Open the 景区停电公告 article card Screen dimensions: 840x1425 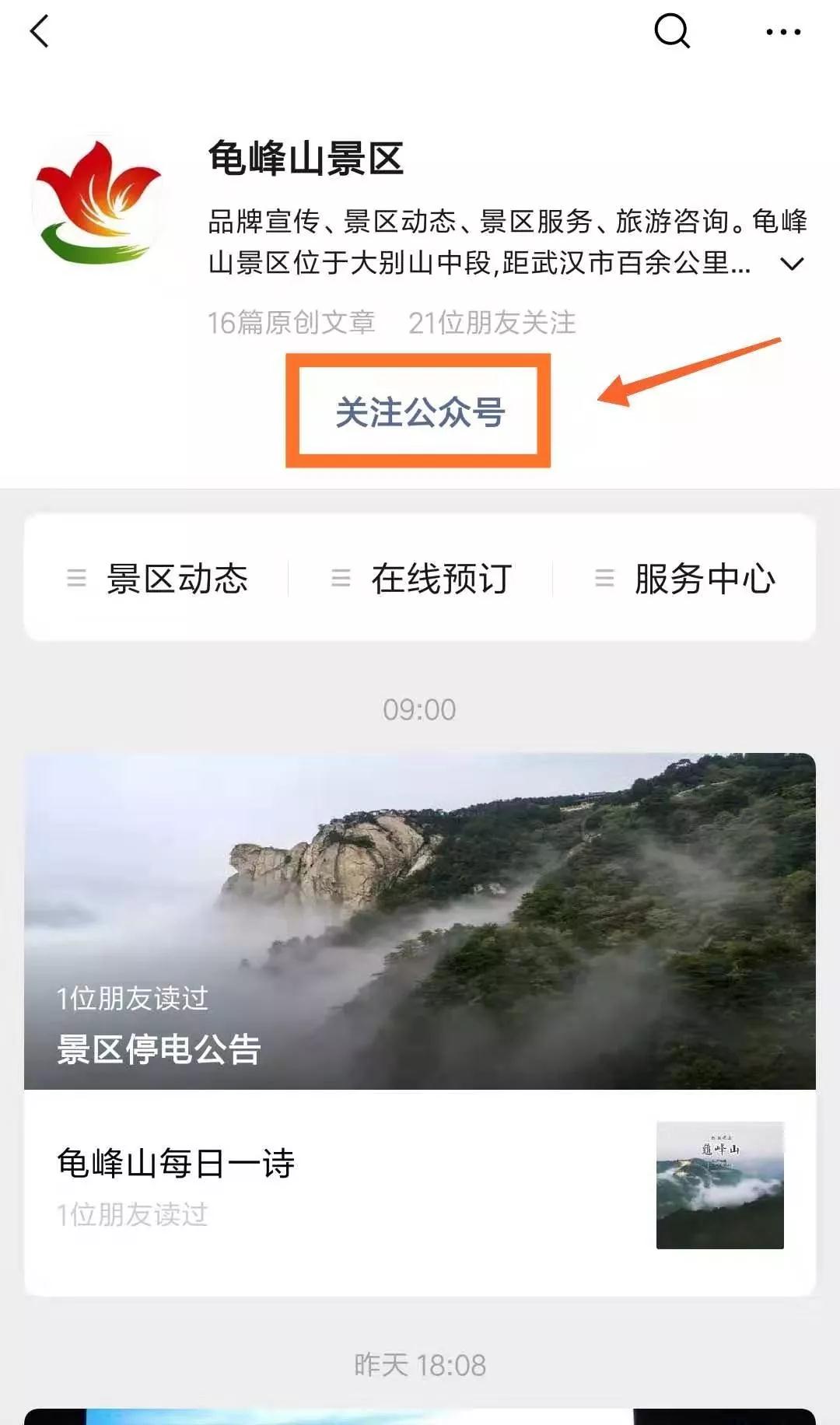pos(420,921)
